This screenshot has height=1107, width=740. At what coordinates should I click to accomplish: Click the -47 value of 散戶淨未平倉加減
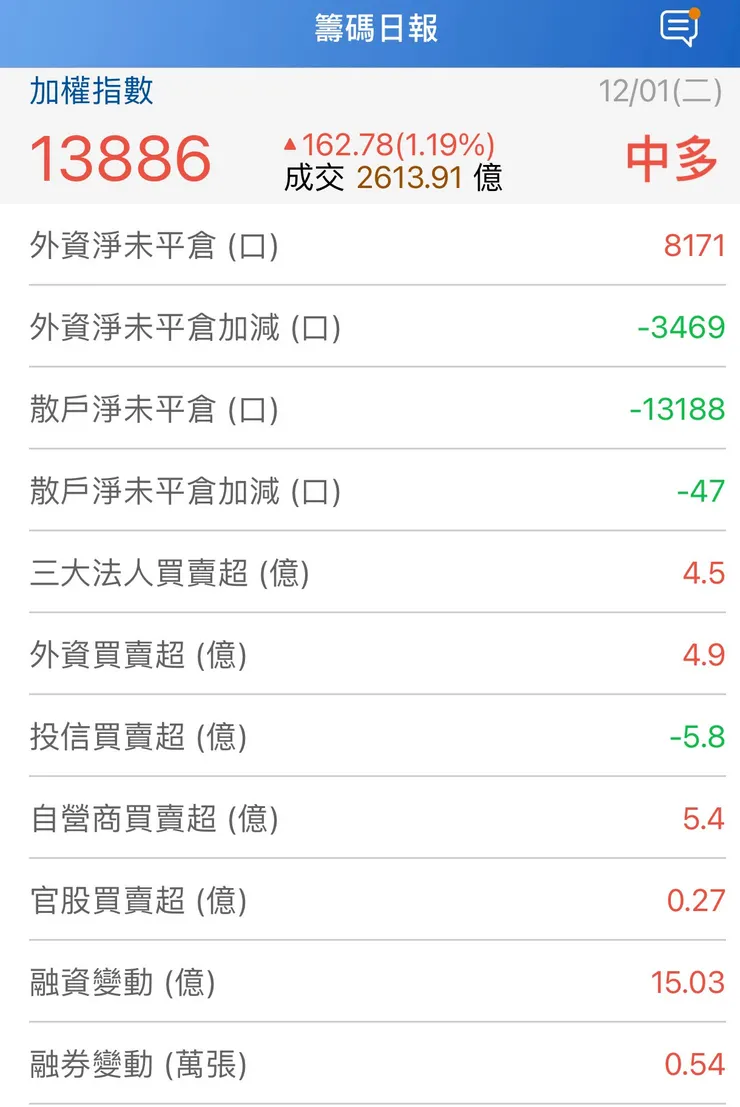[704, 490]
